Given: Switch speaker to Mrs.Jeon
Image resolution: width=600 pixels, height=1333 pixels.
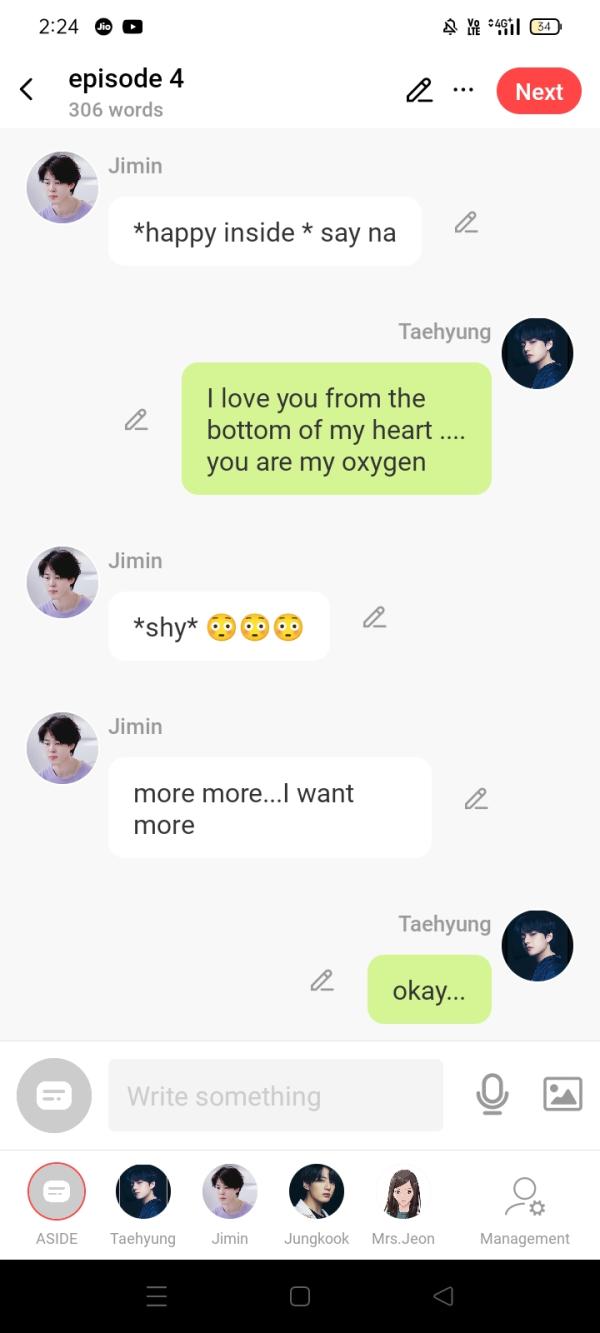Looking at the screenshot, I should (x=403, y=1192).
